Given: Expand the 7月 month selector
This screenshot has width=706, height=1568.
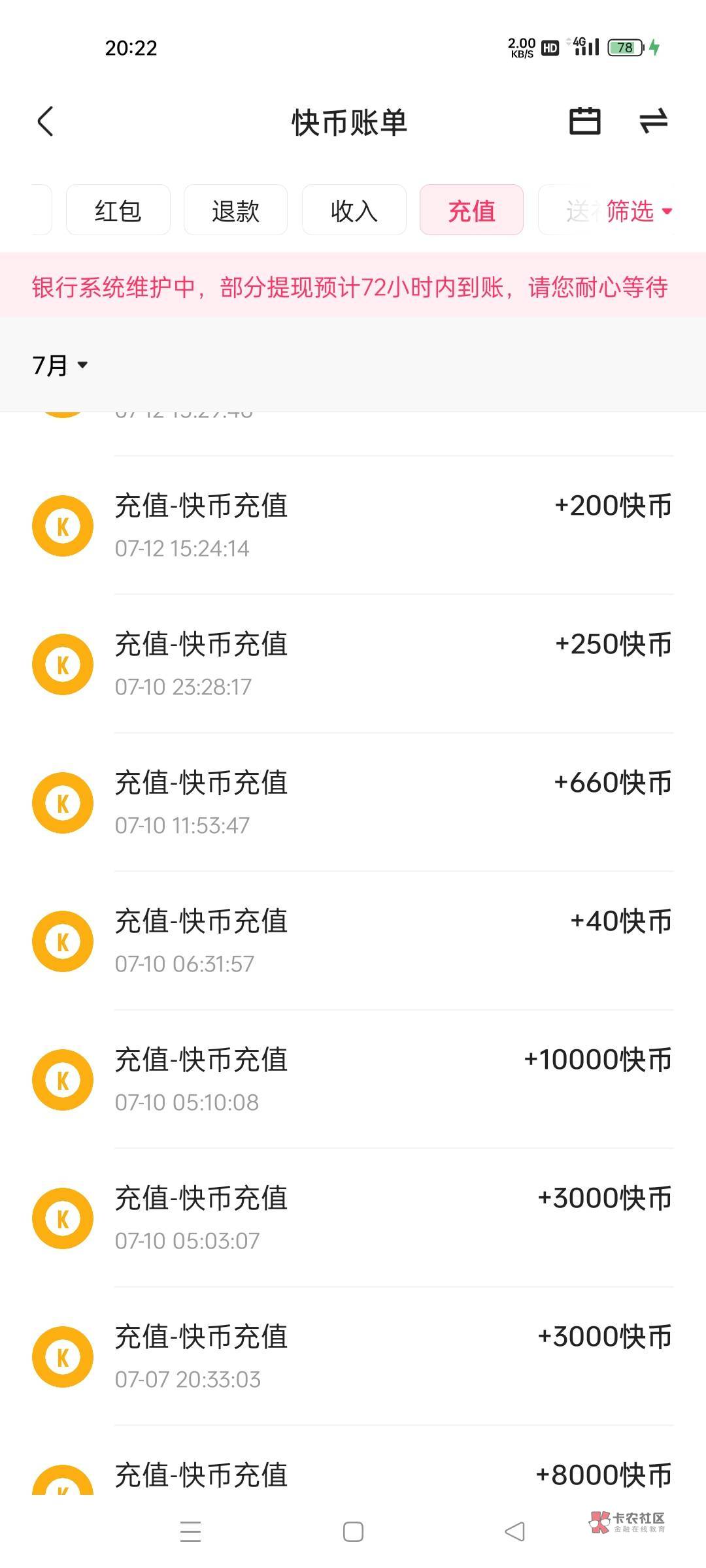Looking at the screenshot, I should click(x=60, y=365).
